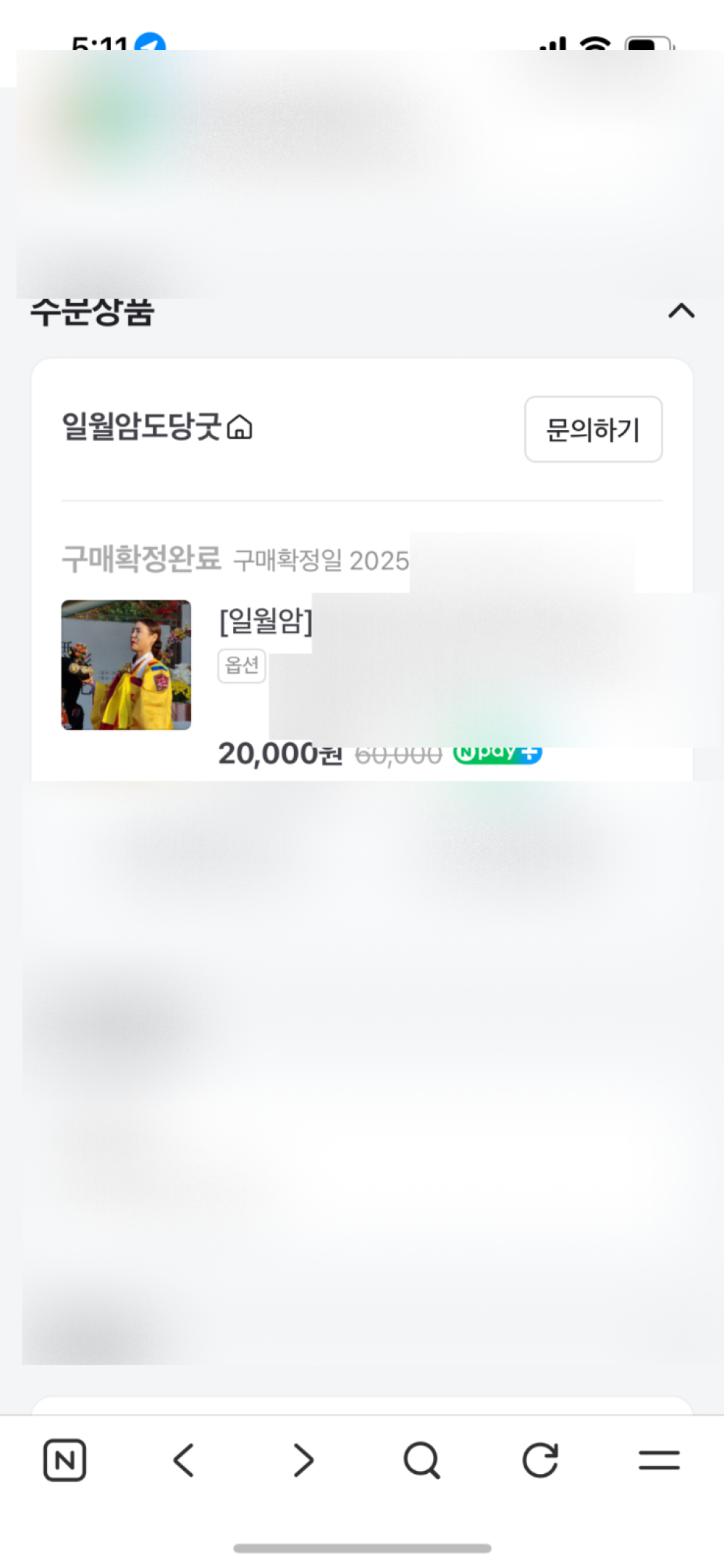724x1568 pixels.
Task: Open the browser search icon
Action: point(422,1460)
